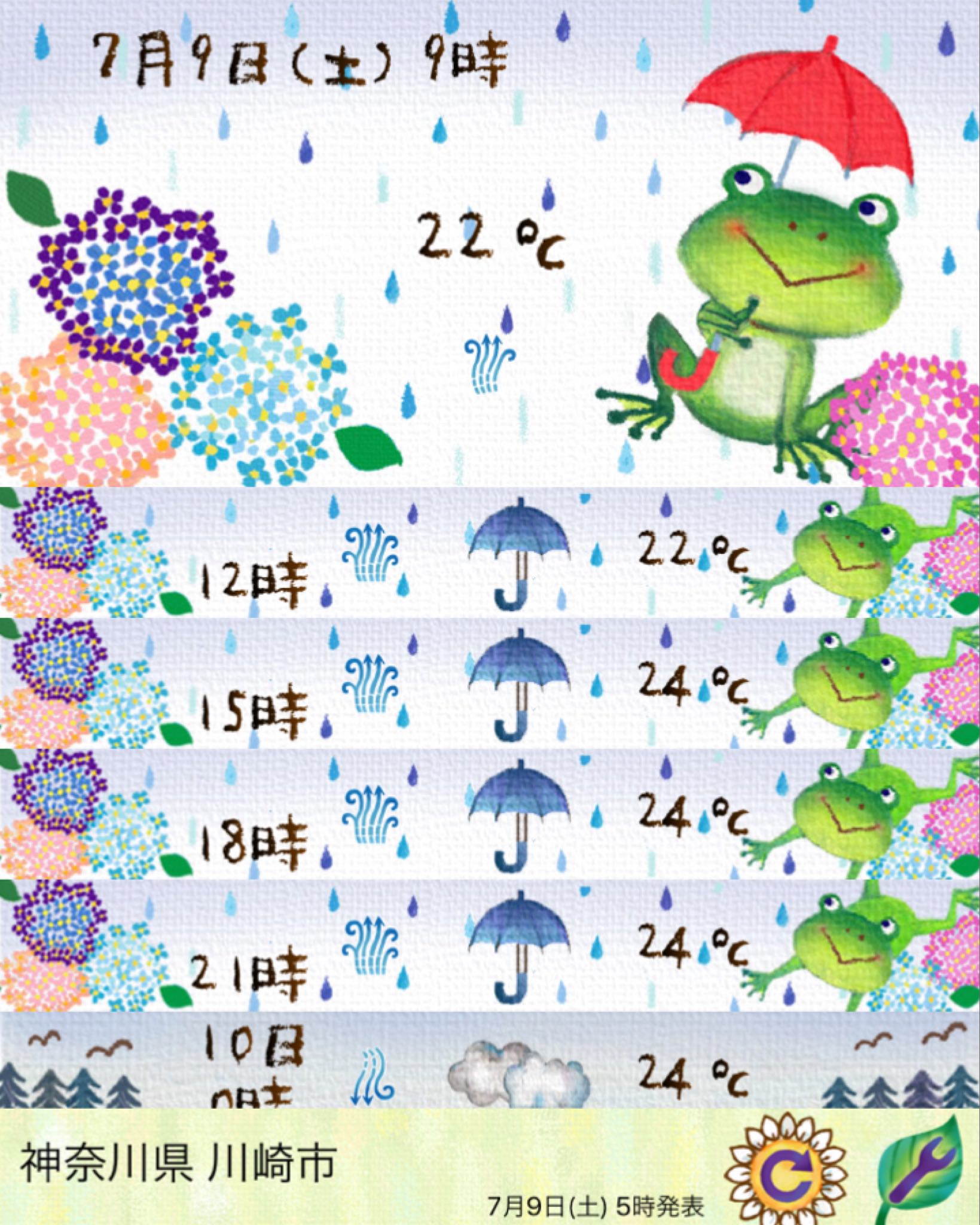Select the 18時 forecast row
The height and width of the screenshot is (1225, 980).
[x=490, y=814]
